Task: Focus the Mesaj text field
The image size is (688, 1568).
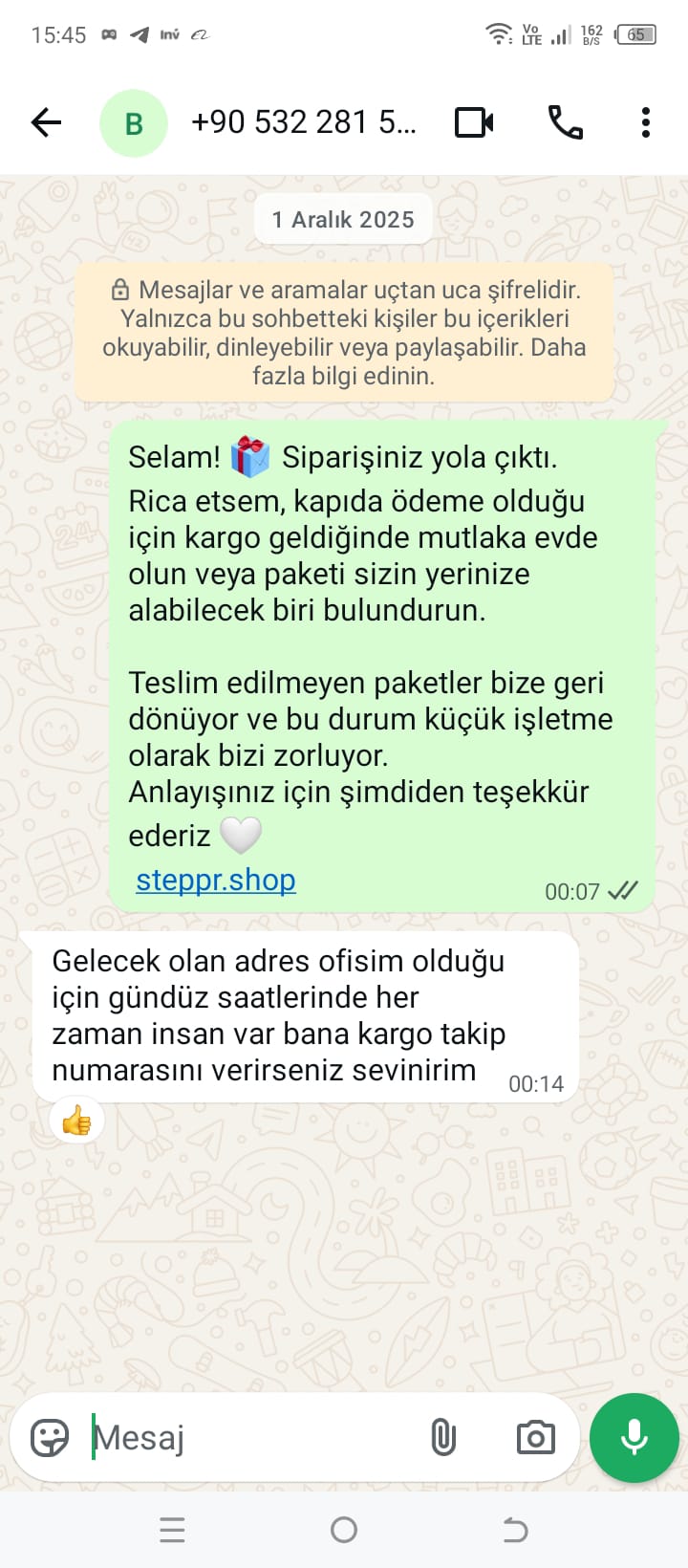Action: click(x=248, y=1437)
